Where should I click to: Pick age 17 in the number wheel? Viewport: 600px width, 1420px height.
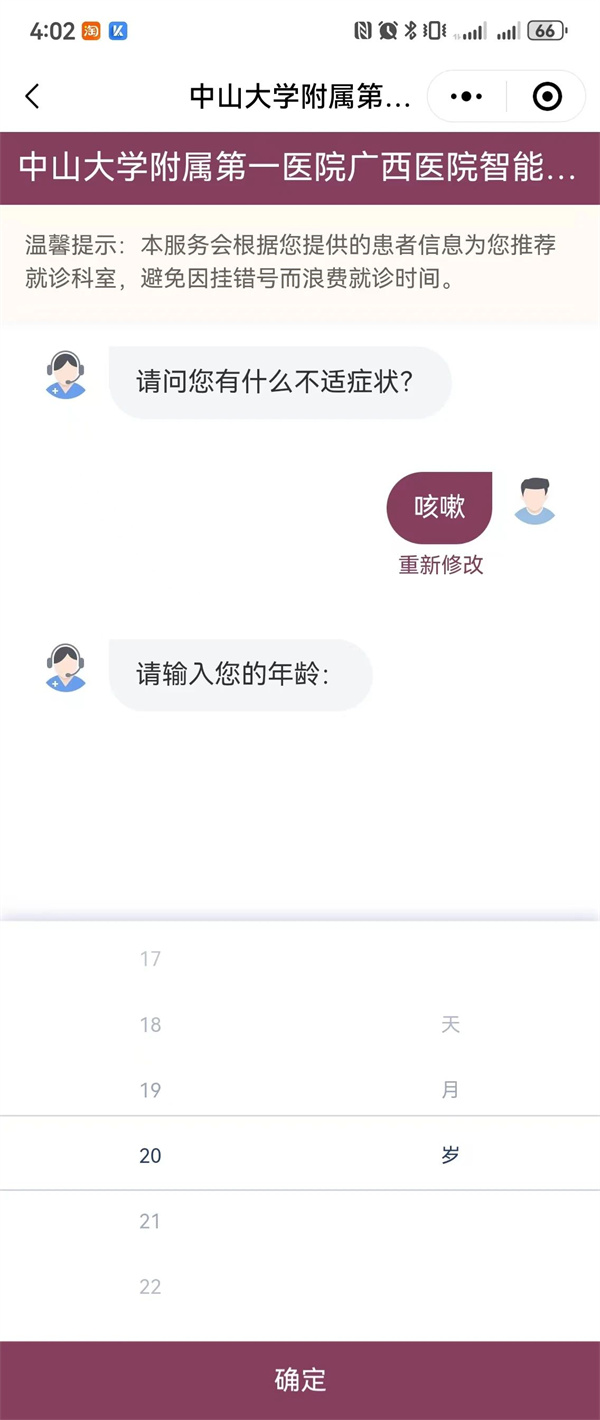click(x=150, y=959)
